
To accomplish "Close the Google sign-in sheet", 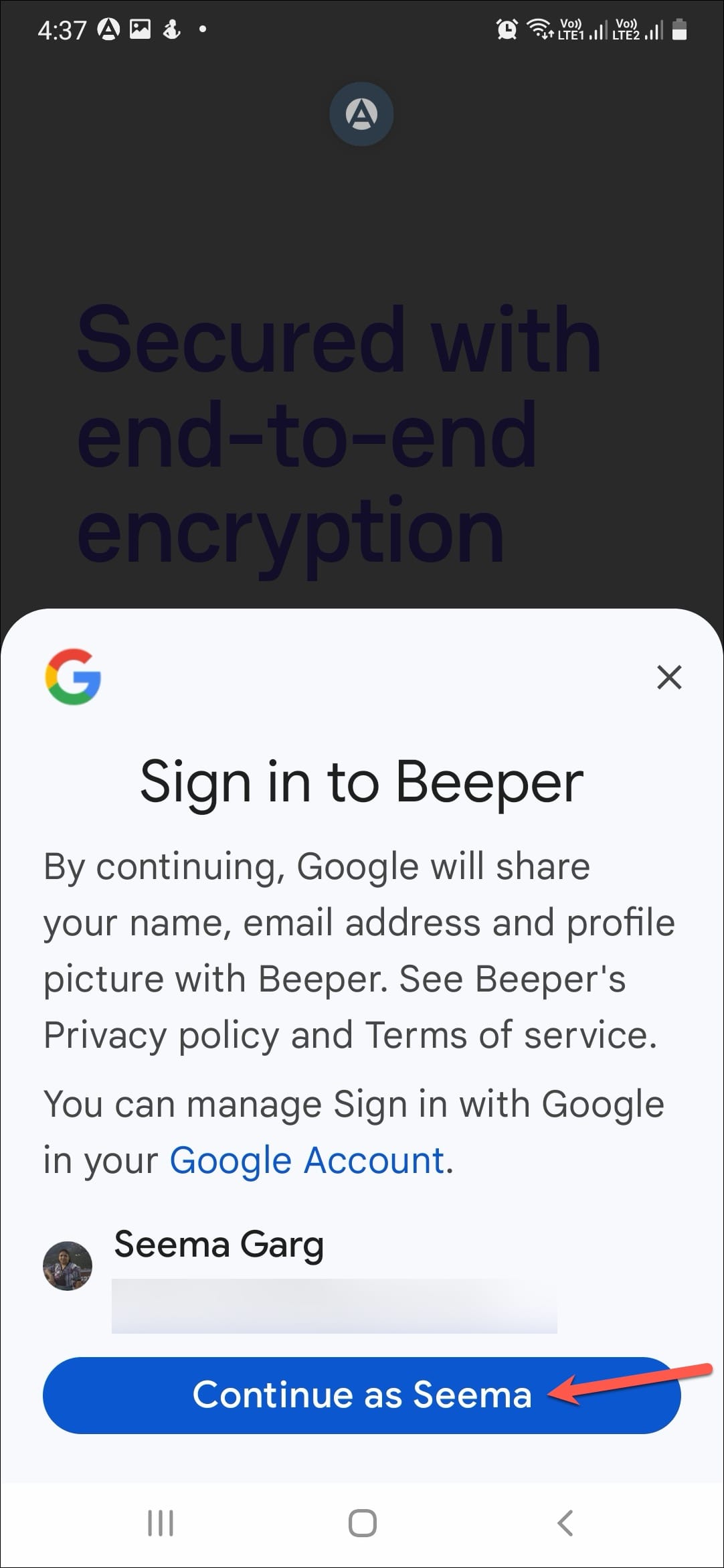I will click(x=668, y=677).
